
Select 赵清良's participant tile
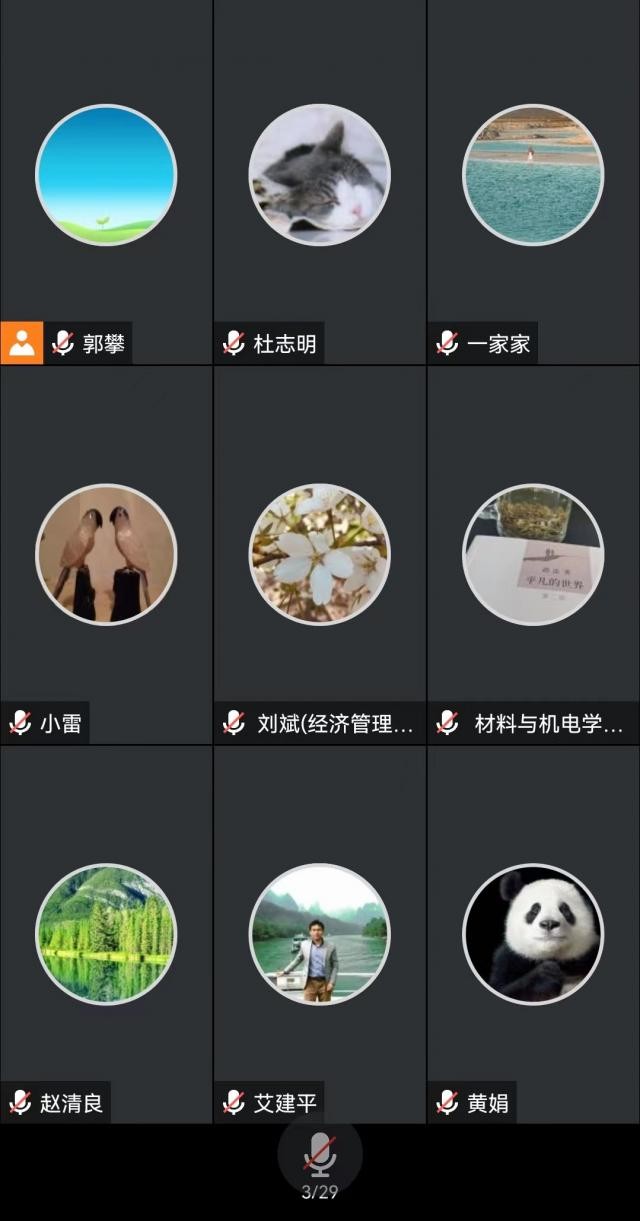tap(106, 934)
